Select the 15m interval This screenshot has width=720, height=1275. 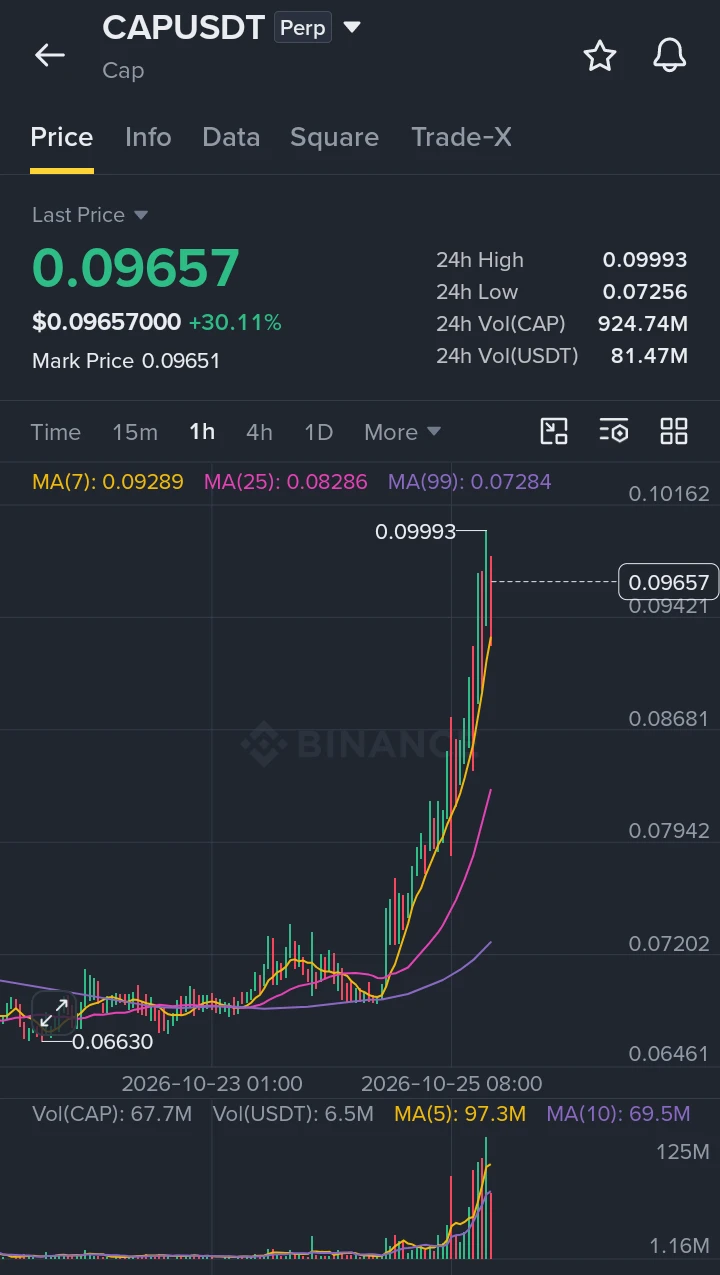(x=135, y=432)
